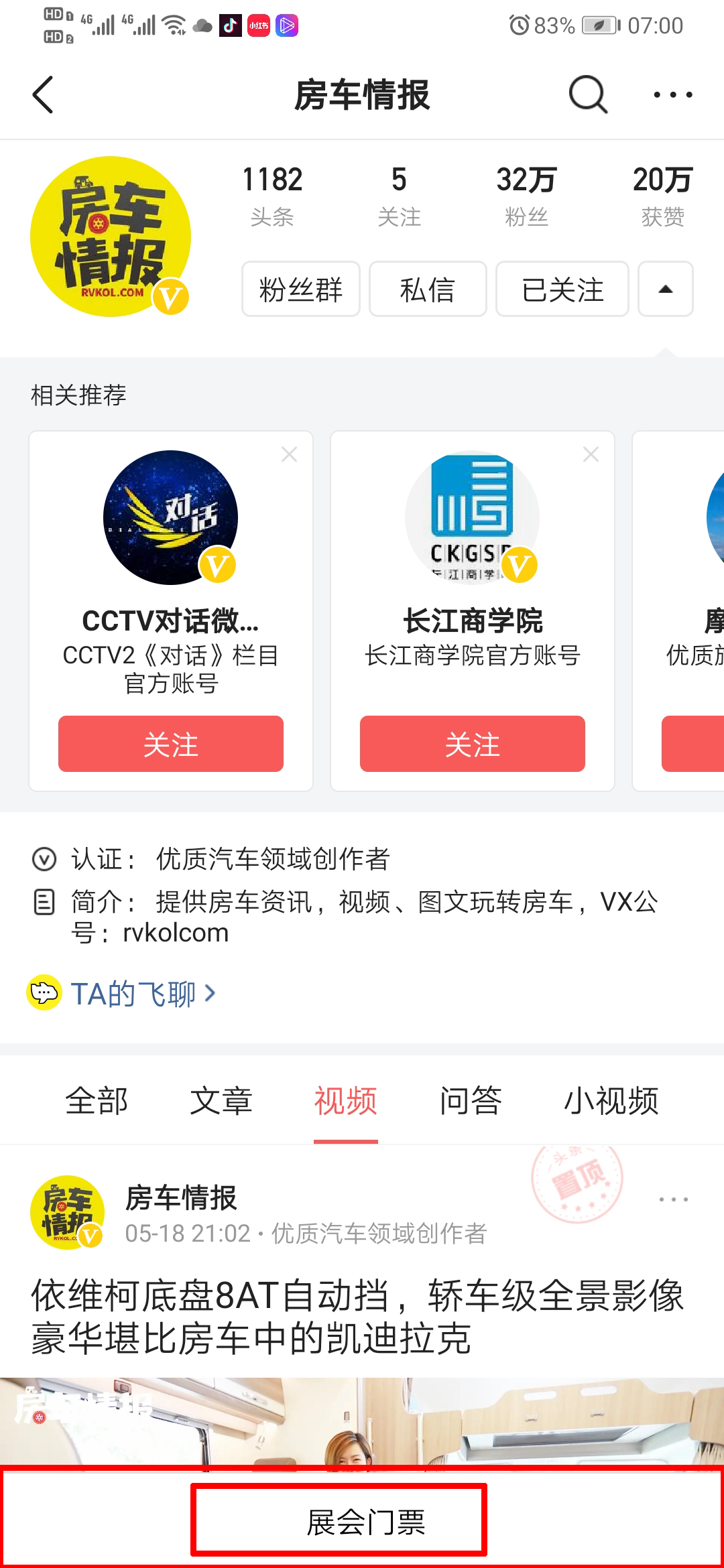Switch to the 全部 tab
Viewport: 724px width, 1568px height.
click(97, 1100)
